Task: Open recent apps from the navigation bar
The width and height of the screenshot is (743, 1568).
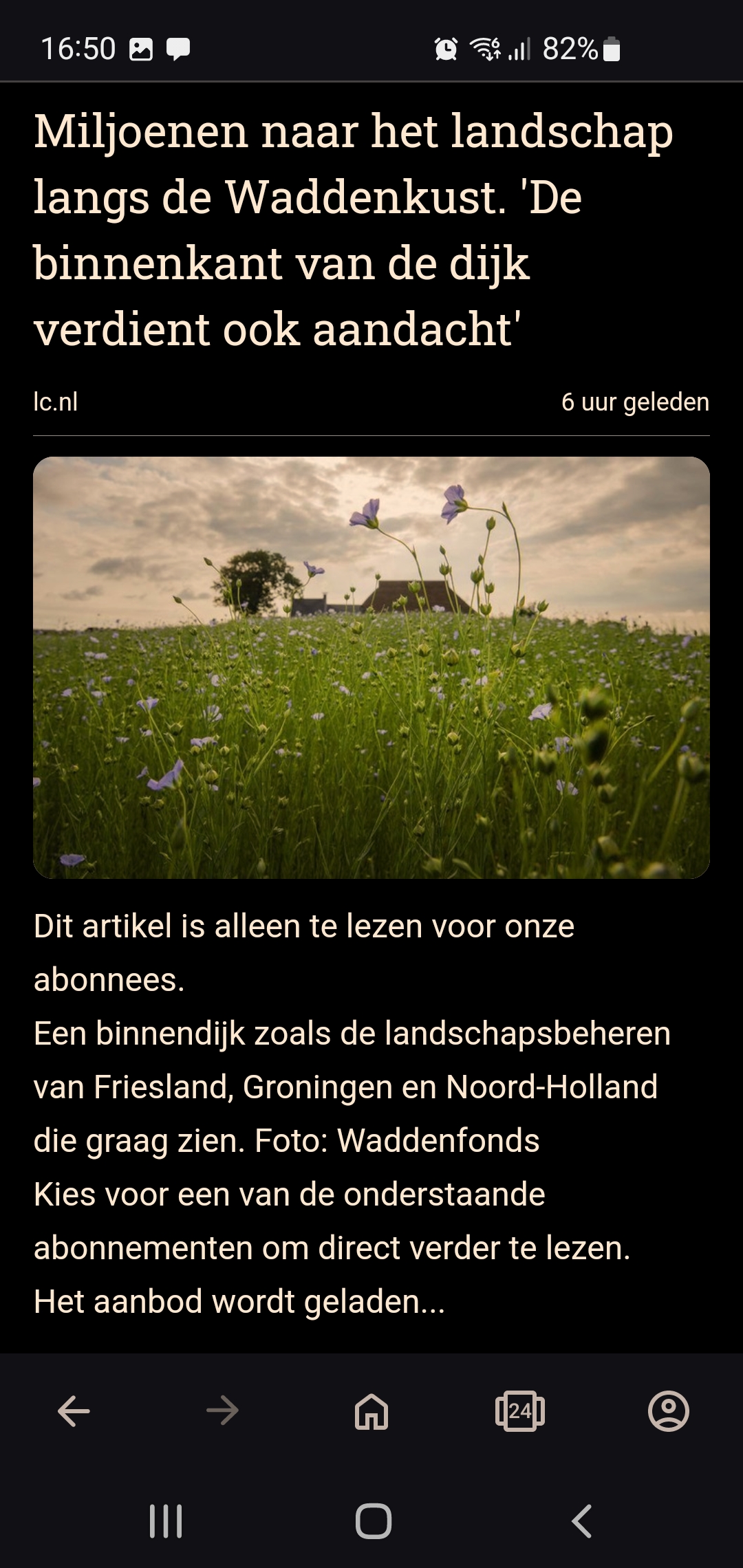Action: point(166,1521)
